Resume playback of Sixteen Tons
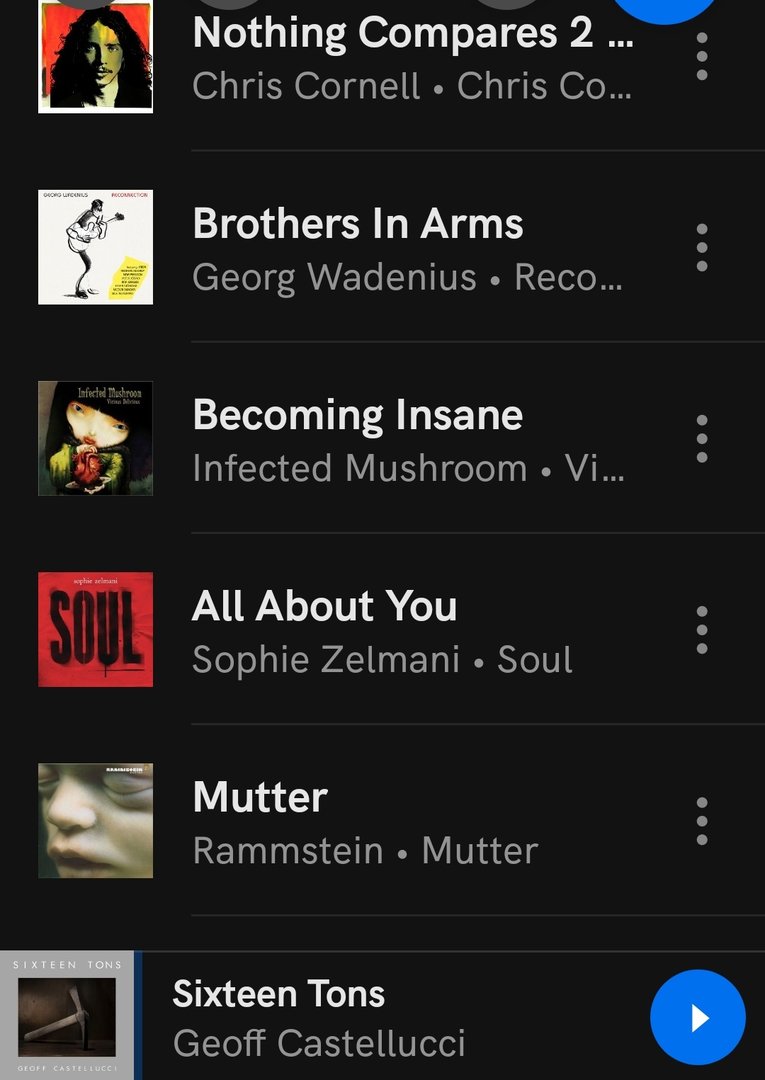The height and width of the screenshot is (1080, 765). point(697,1017)
